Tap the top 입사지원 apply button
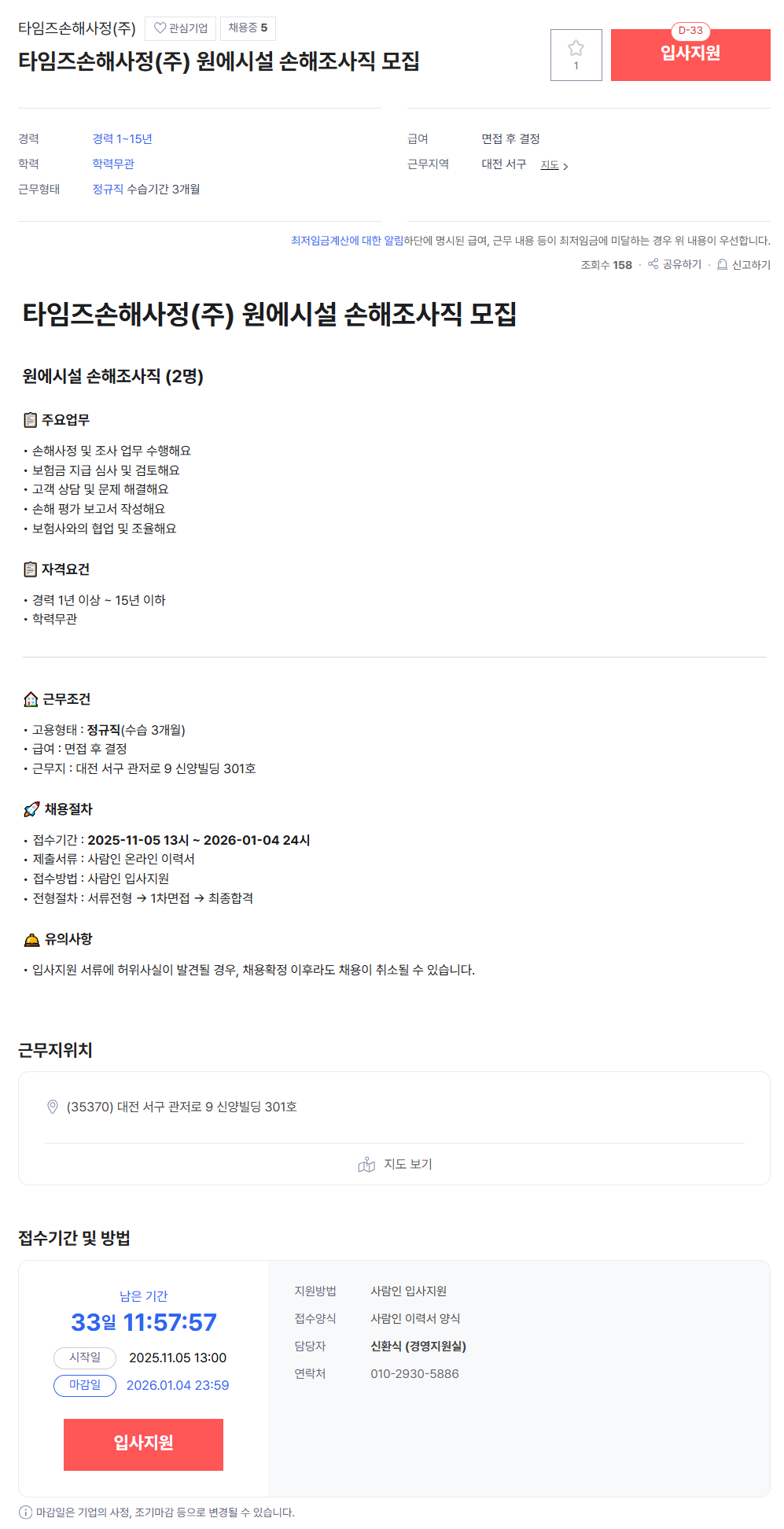 690,54
